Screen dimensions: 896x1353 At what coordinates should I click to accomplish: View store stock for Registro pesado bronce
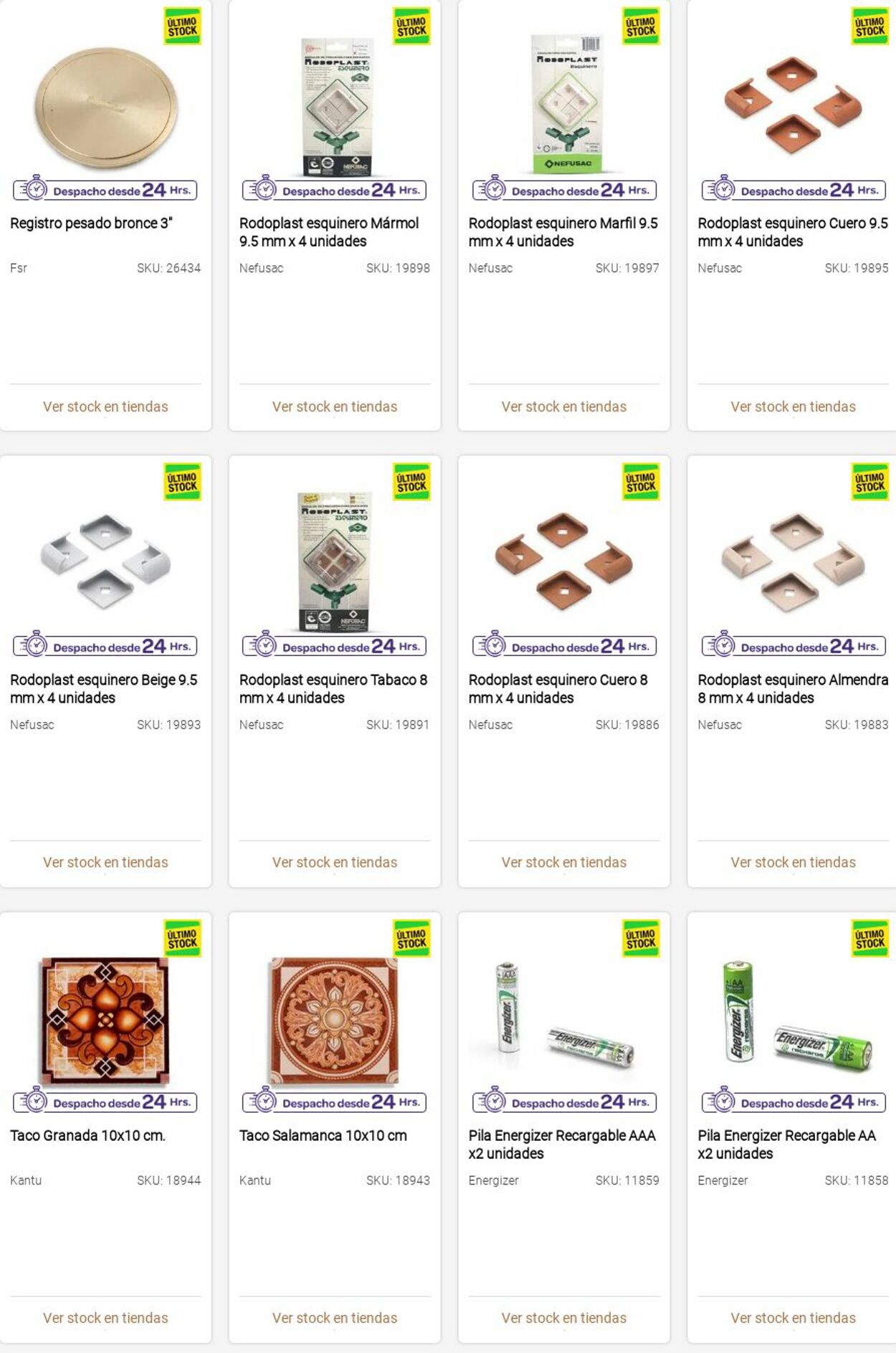point(105,407)
